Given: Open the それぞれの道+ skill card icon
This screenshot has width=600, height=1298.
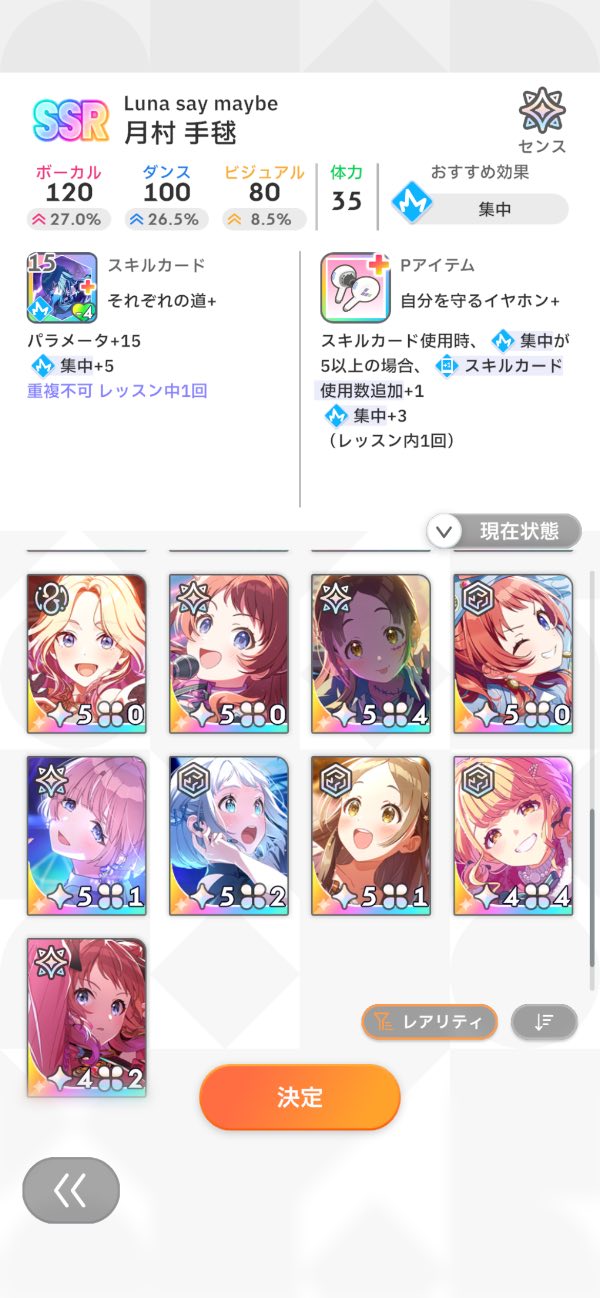Looking at the screenshot, I should pos(62,288).
